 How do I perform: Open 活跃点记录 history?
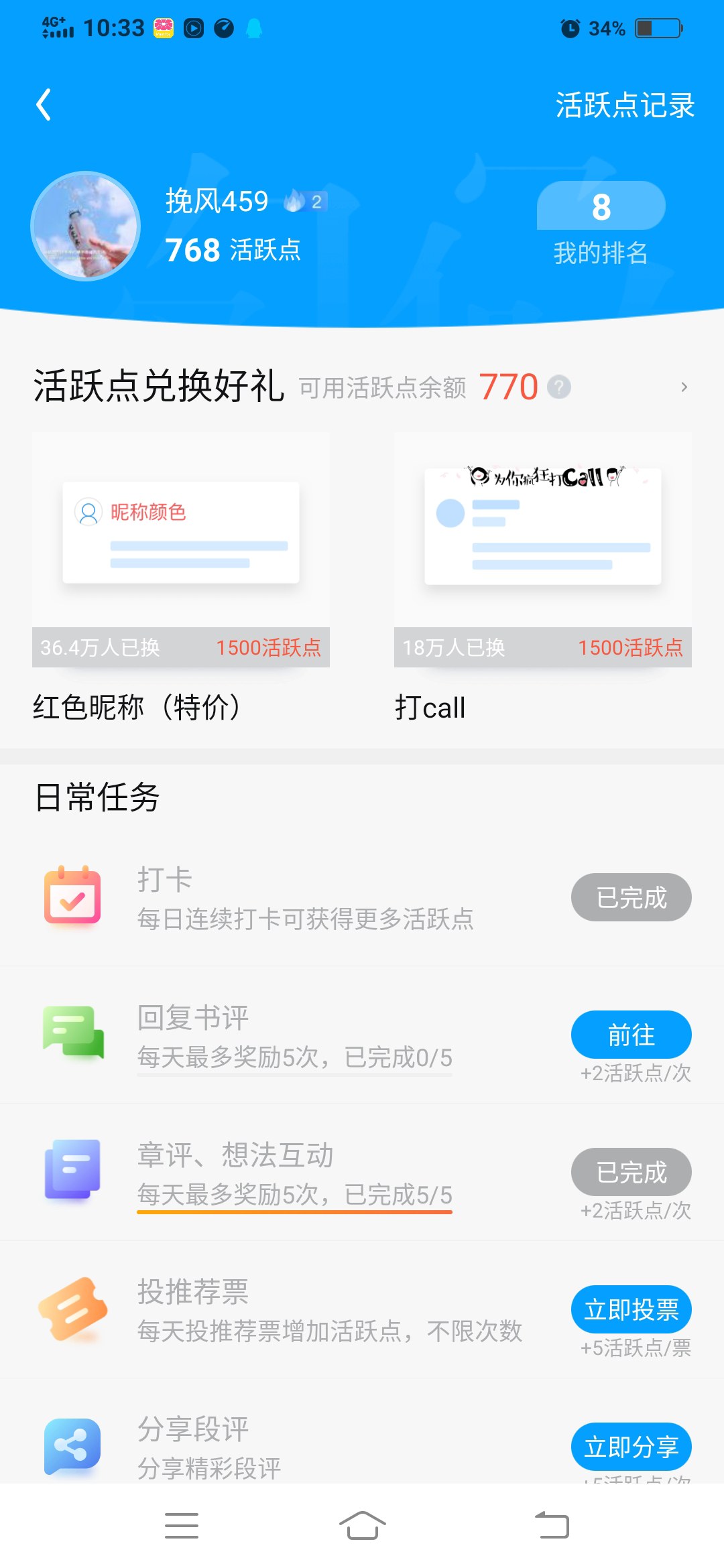[625, 105]
